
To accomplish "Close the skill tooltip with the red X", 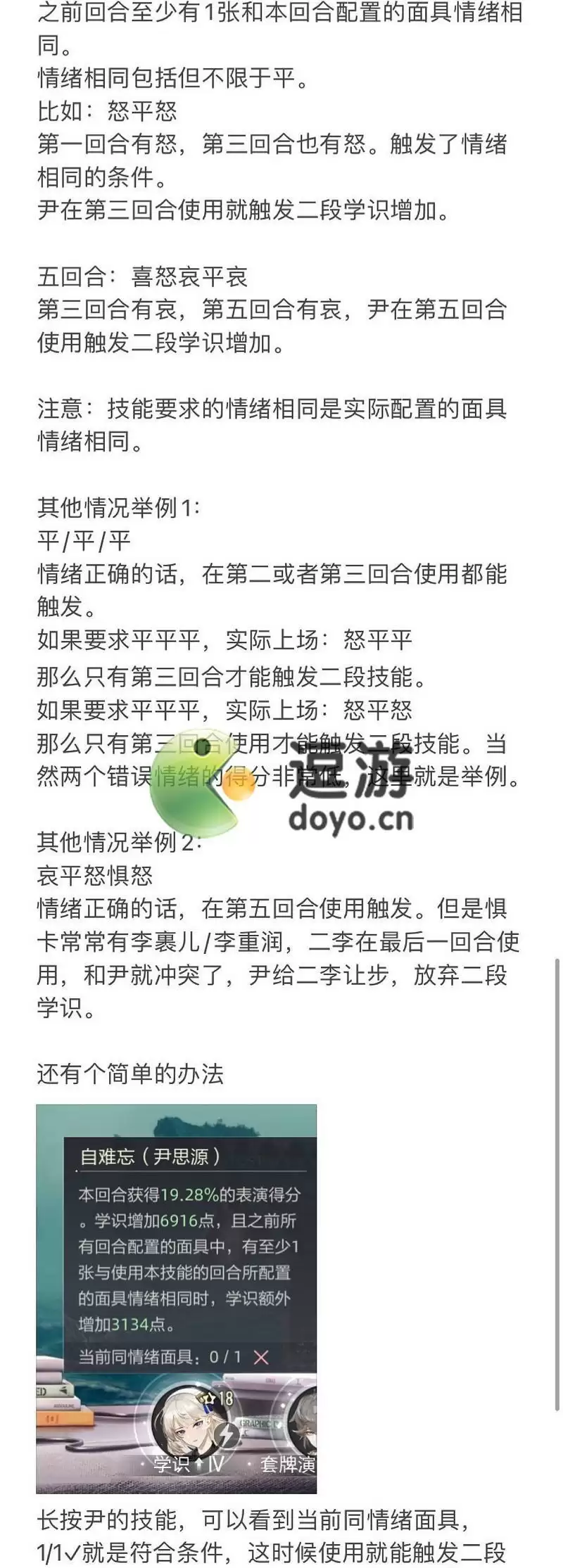I will pyautogui.click(x=262, y=1356).
